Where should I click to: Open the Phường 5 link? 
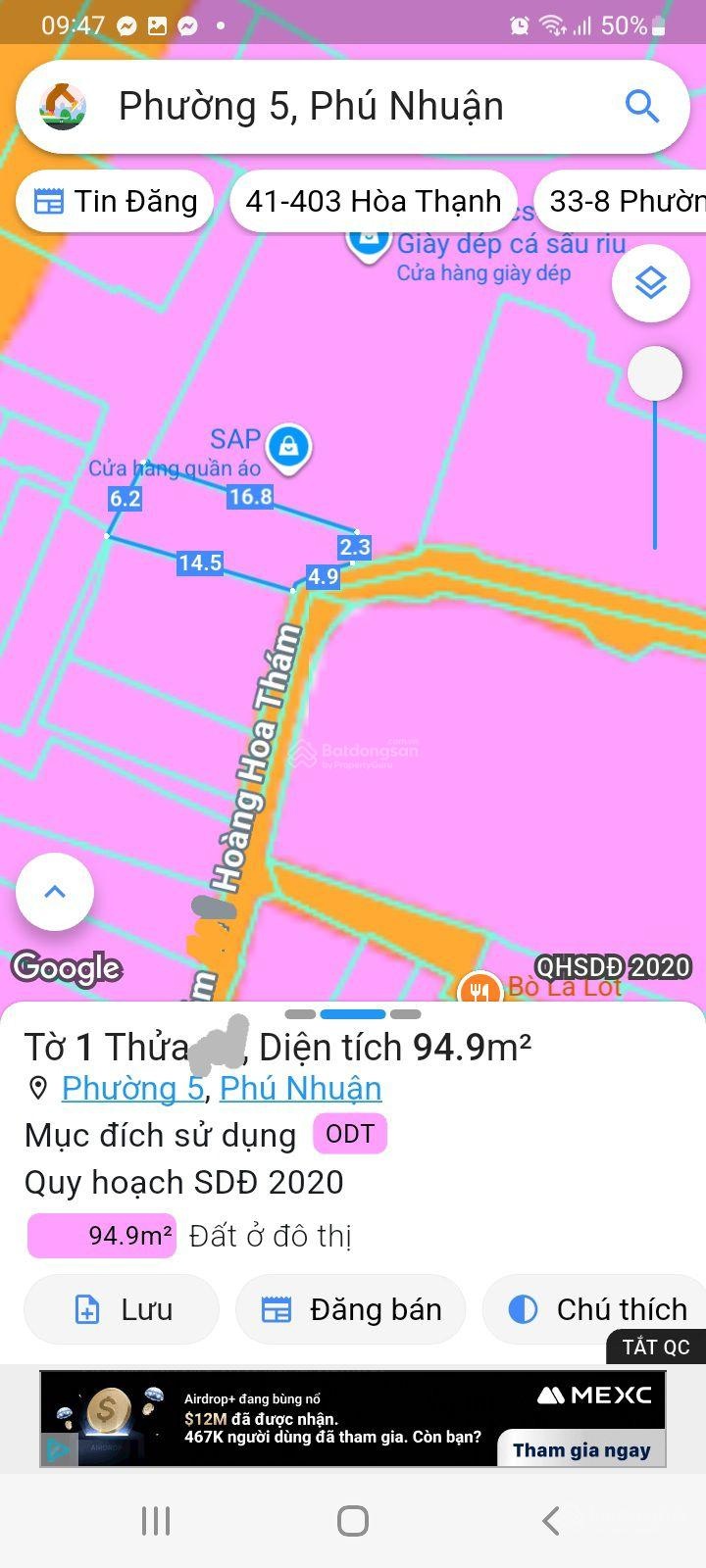pos(132,1088)
